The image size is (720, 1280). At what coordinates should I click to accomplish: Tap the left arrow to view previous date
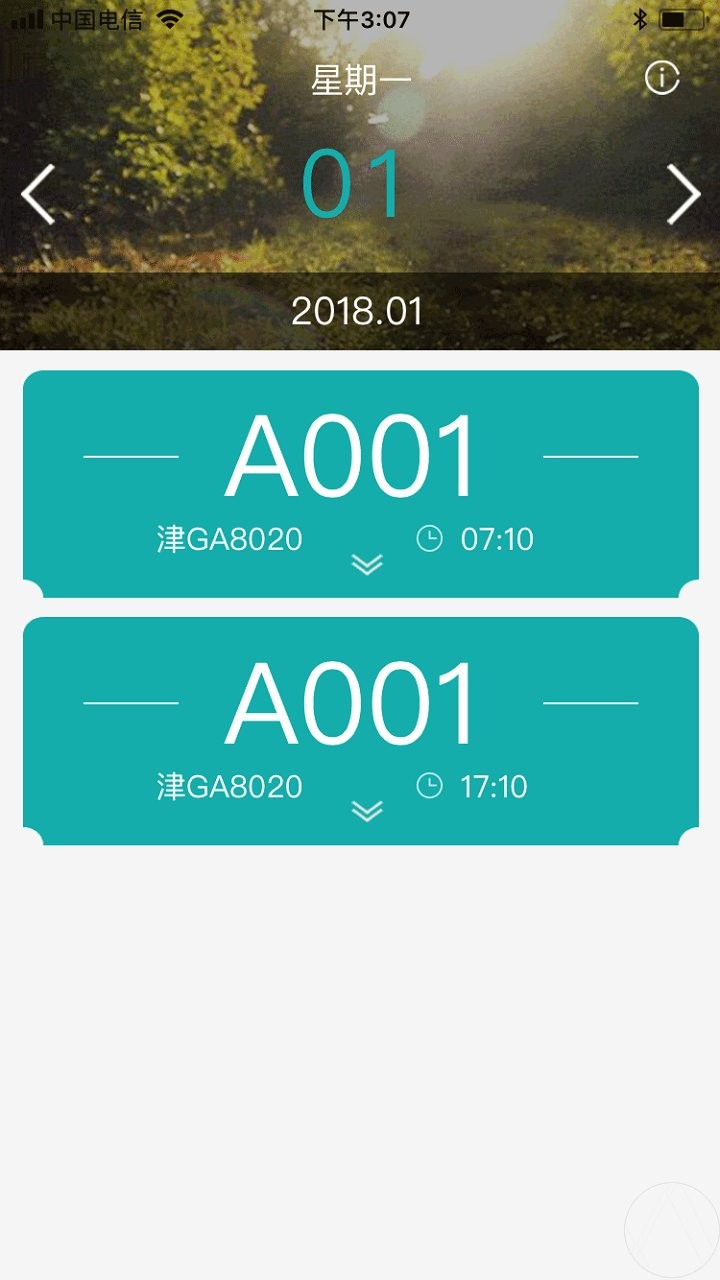(x=36, y=194)
